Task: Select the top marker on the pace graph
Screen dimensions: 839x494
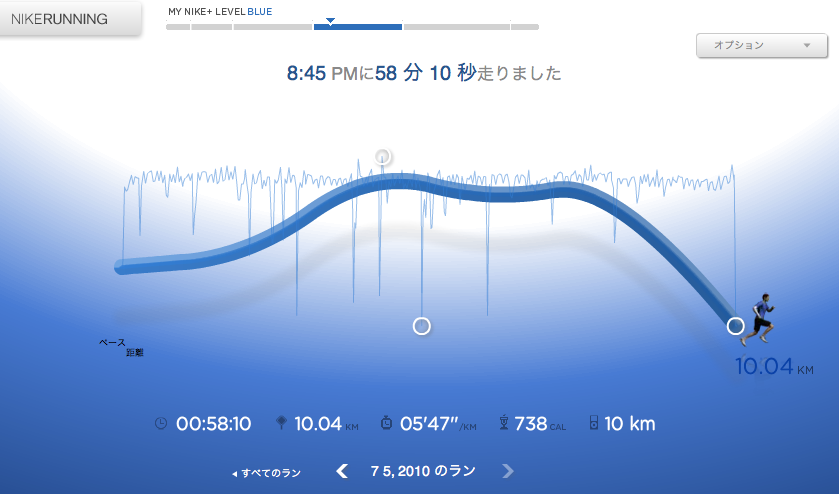Action: click(x=382, y=157)
